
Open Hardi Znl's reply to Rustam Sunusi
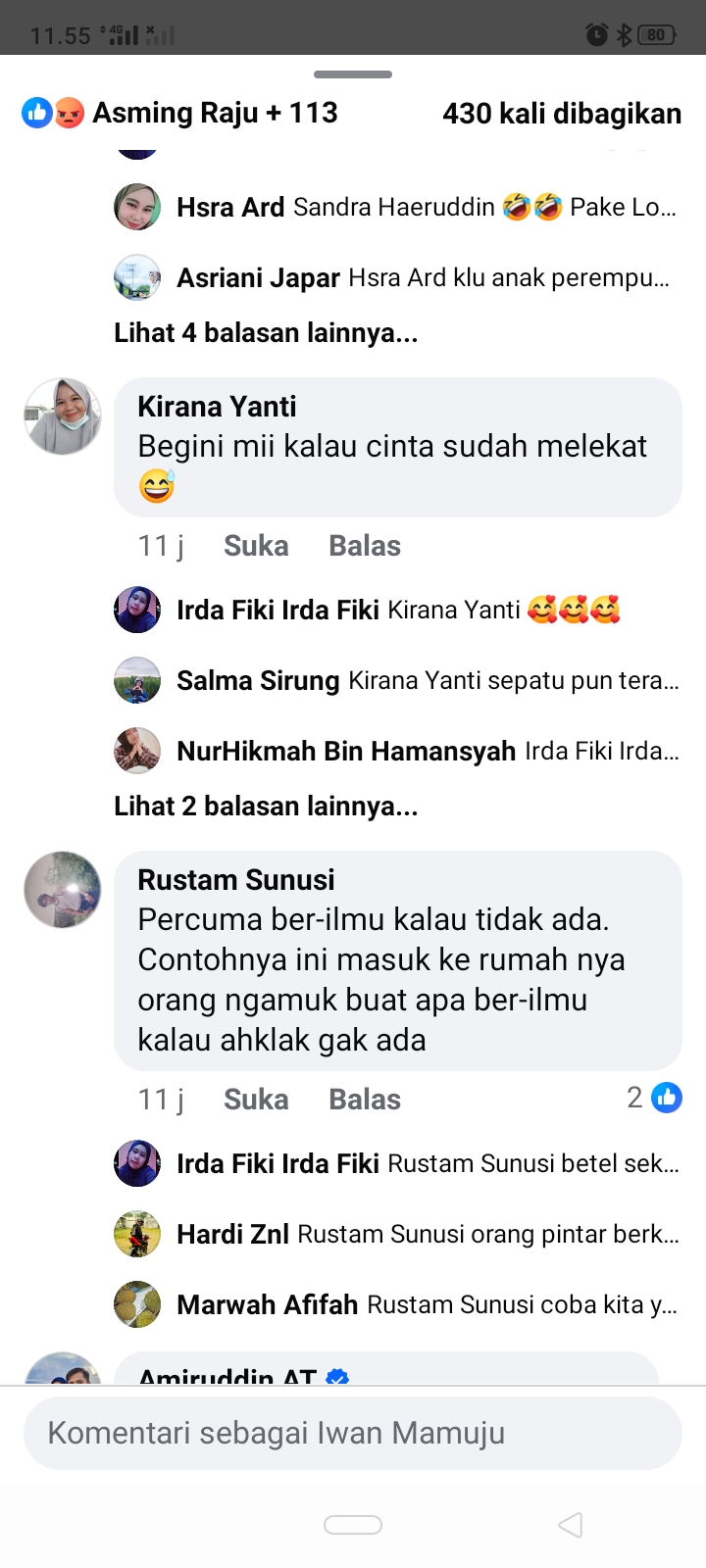428,1235
